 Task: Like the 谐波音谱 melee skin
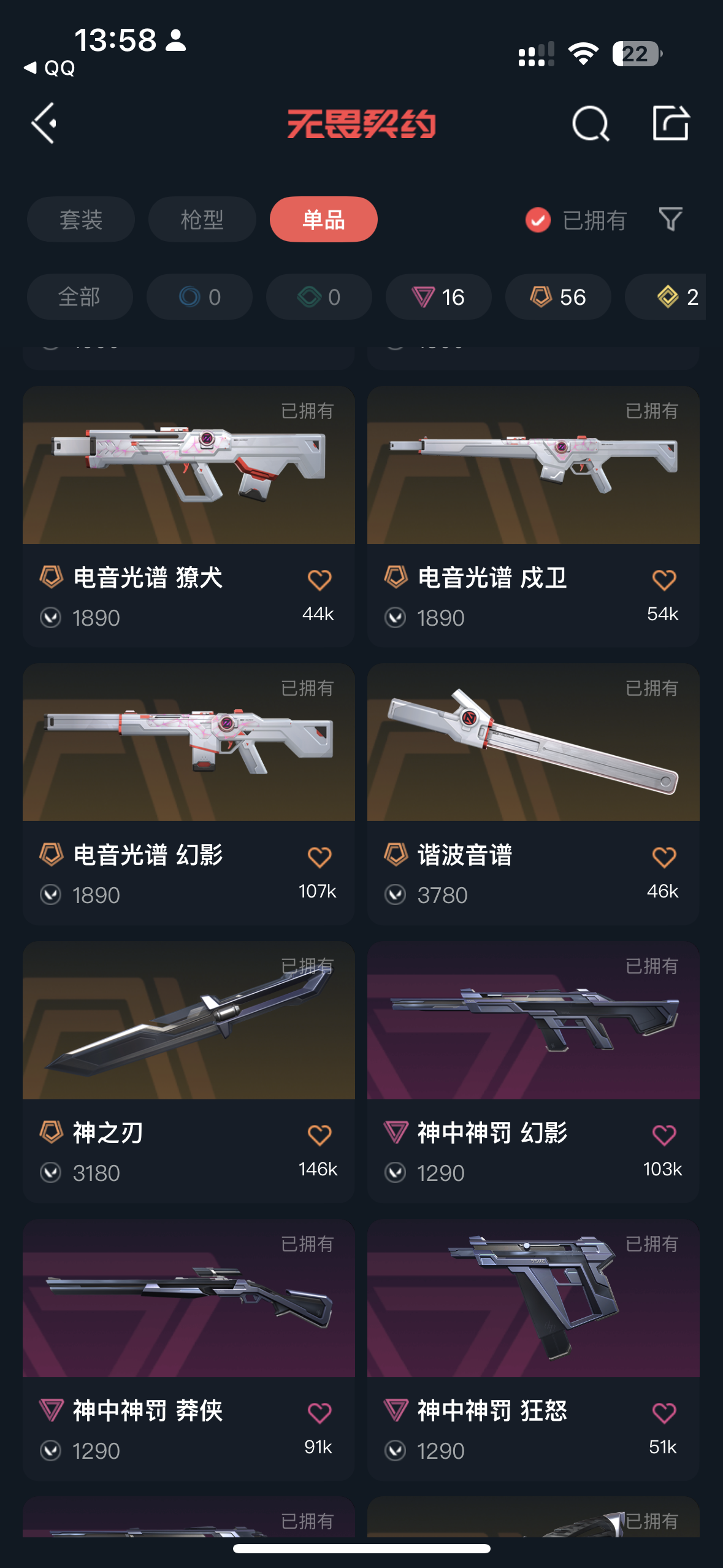tap(664, 857)
